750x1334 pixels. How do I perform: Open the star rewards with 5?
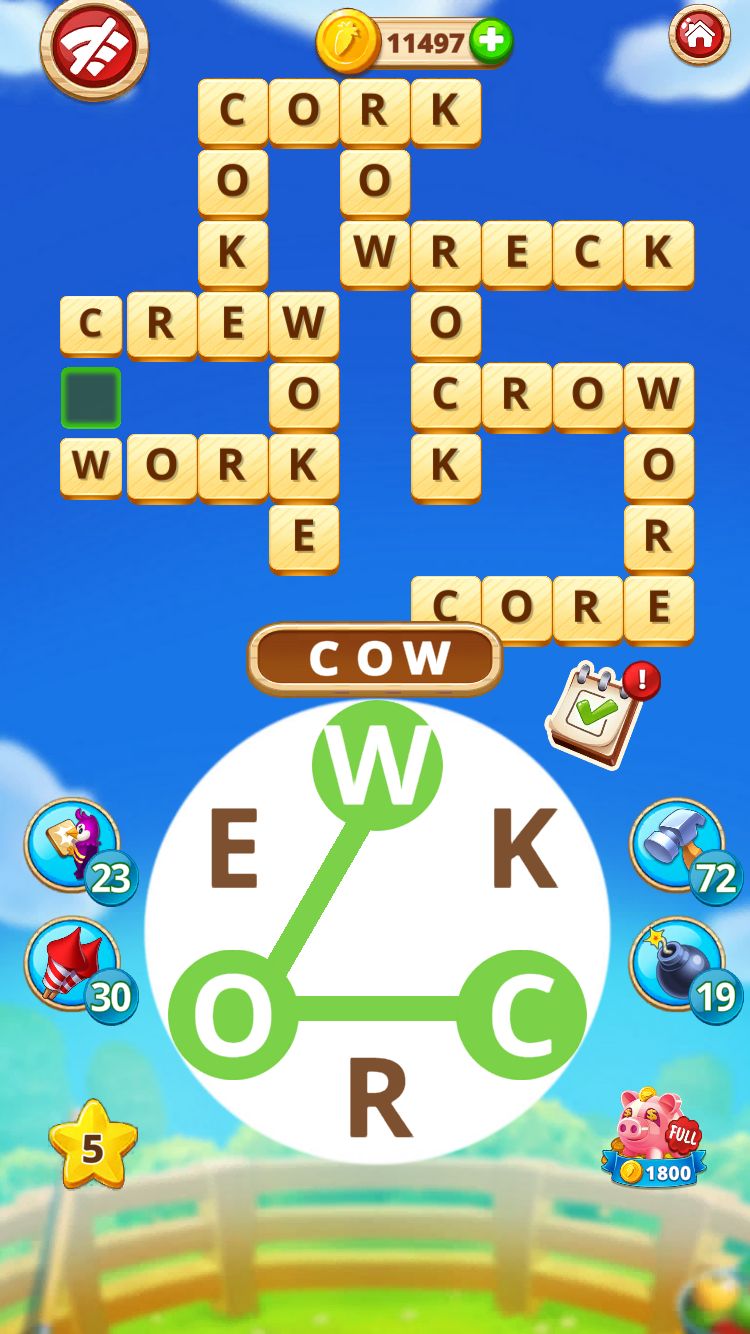pyautogui.click(x=92, y=1146)
